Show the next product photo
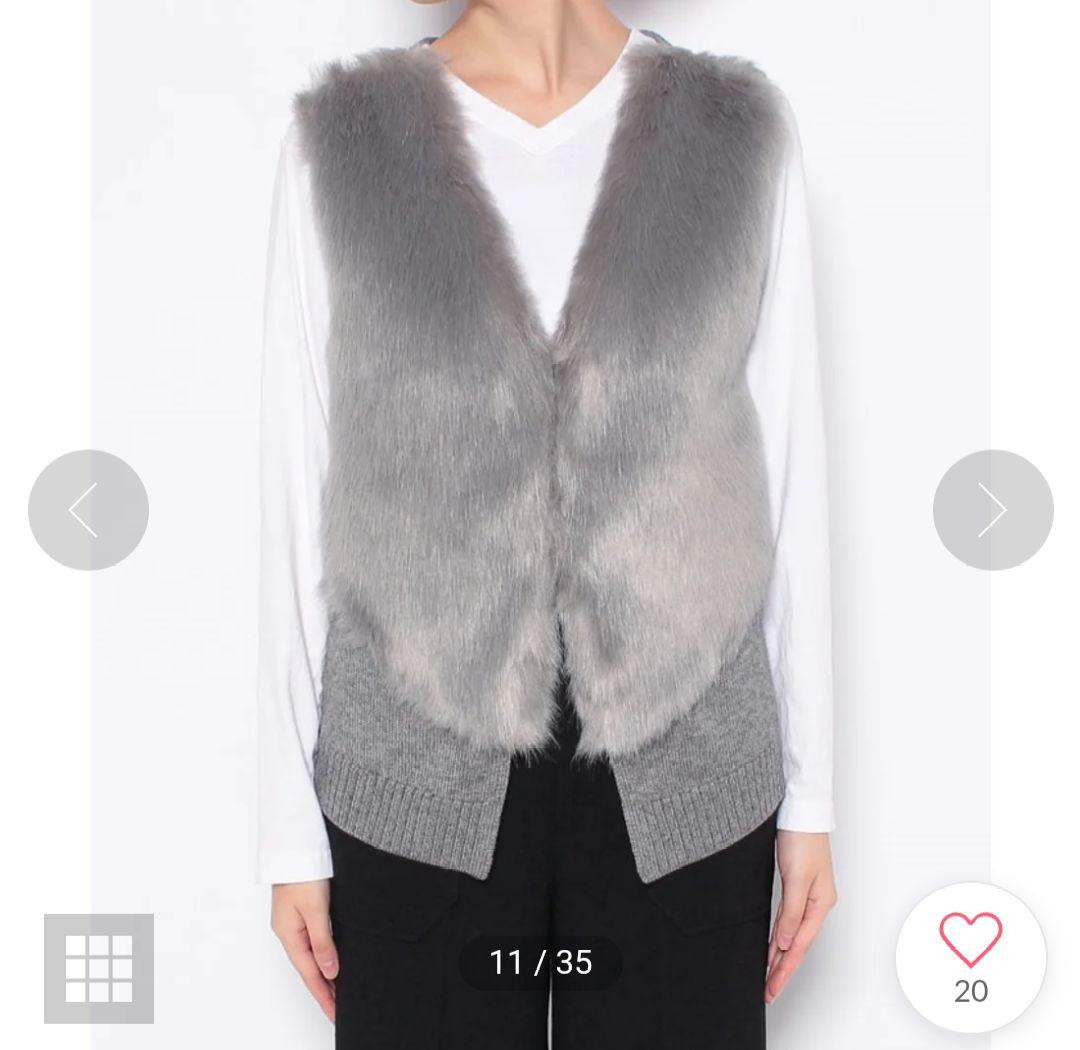Screen dimensions: 1080x1050 pos(992,510)
